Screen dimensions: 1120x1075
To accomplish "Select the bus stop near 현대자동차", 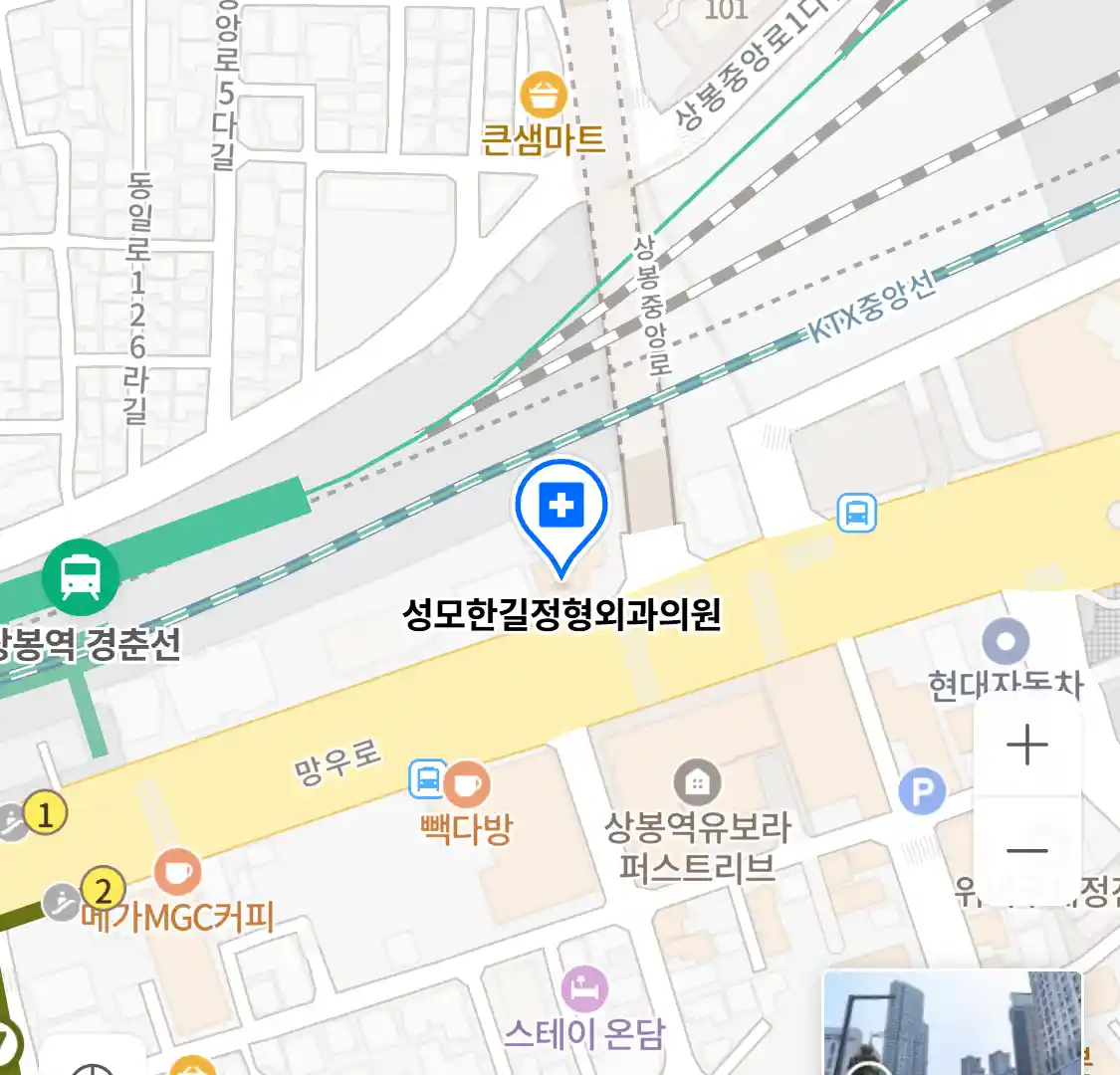I will click(856, 513).
